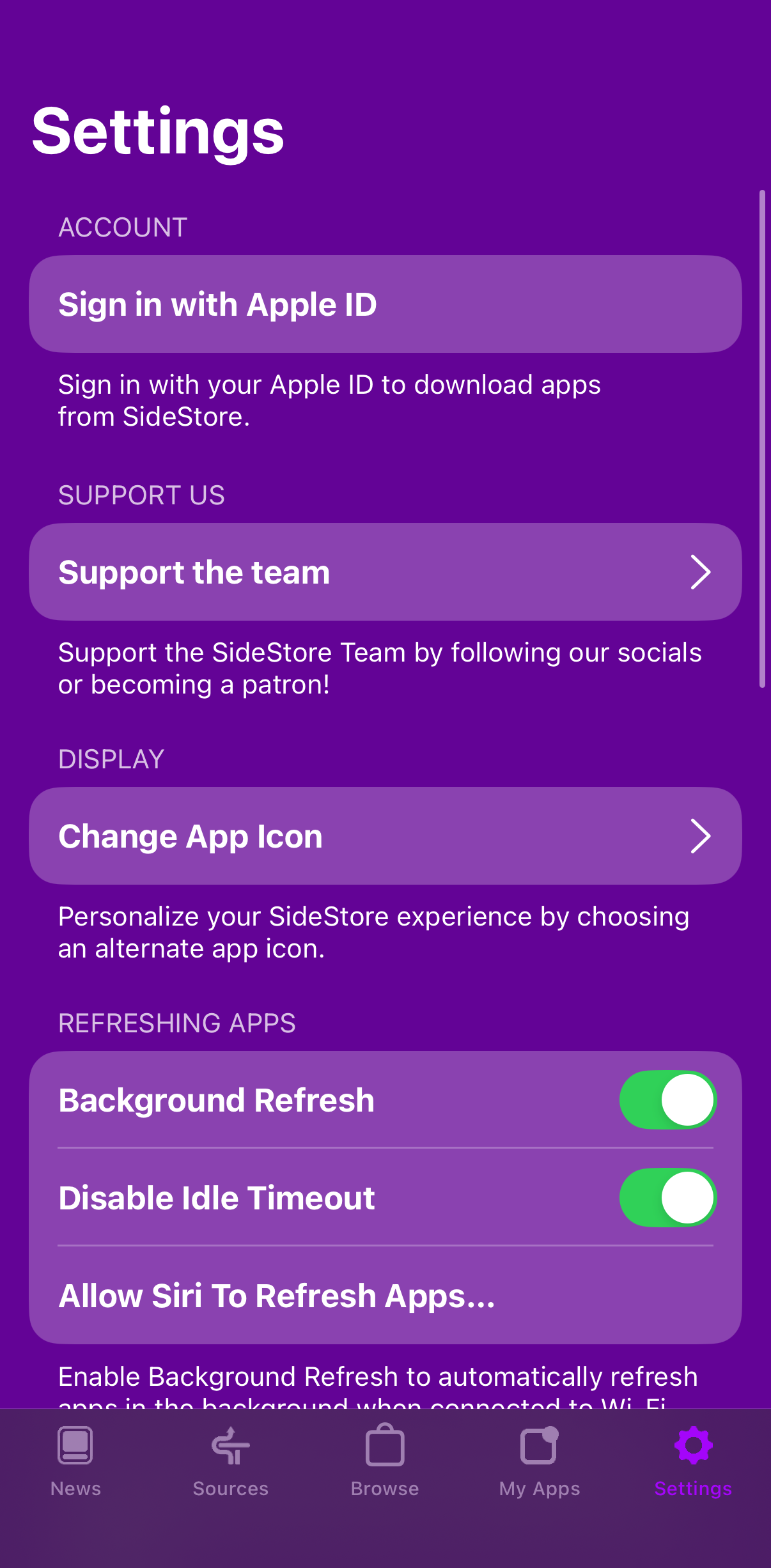Tap the Settings page title
The width and height of the screenshot is (771, 1568).
click(157, 132)
